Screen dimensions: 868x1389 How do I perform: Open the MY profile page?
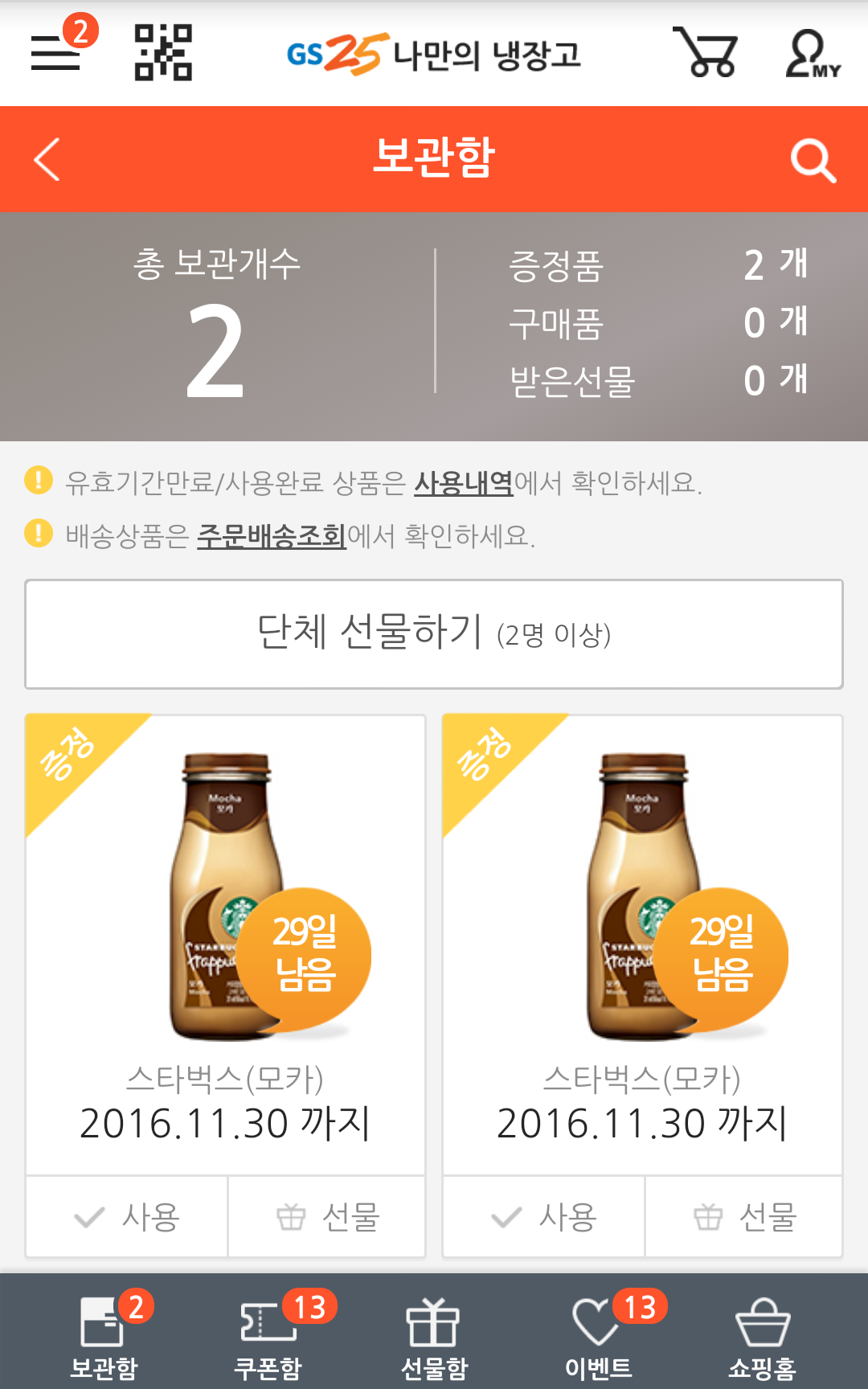(x=812, y=54)
